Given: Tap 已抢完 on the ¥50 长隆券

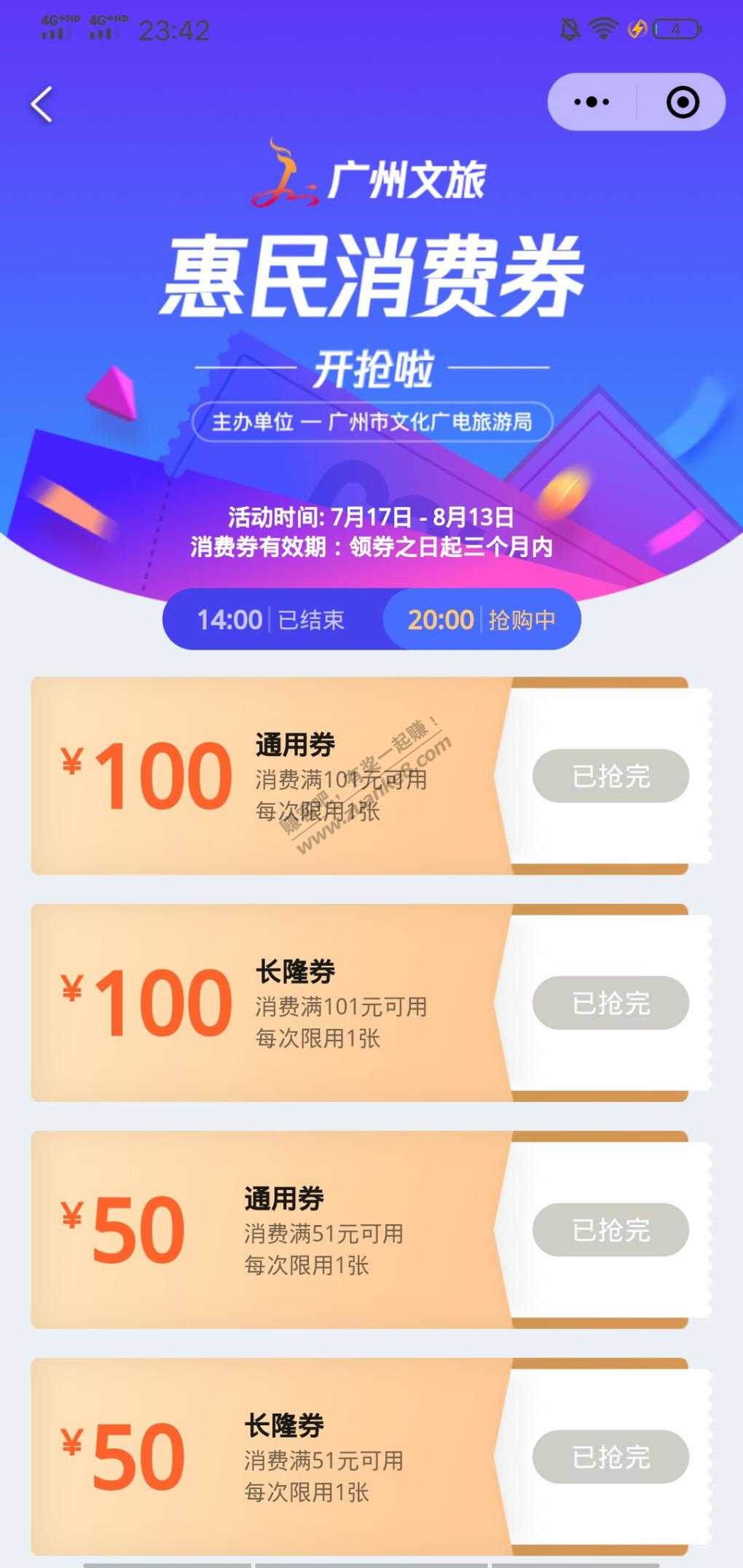Looking at the screenshot, I should pyautogui.click(x=610, y=1457).
